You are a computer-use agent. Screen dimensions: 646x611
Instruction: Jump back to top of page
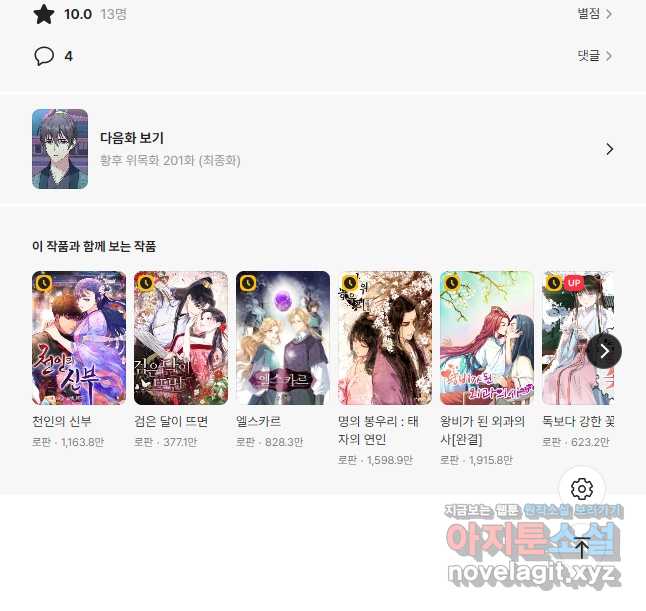click(x=582, y=547)
